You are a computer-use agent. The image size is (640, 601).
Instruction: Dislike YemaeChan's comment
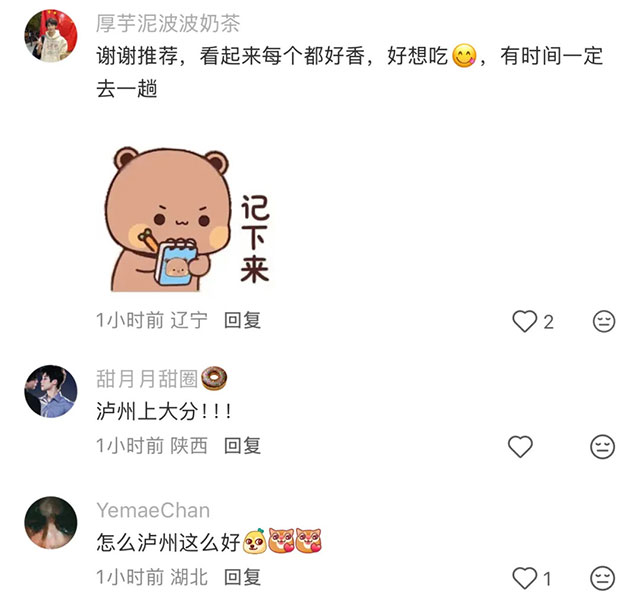click(603, 578)
